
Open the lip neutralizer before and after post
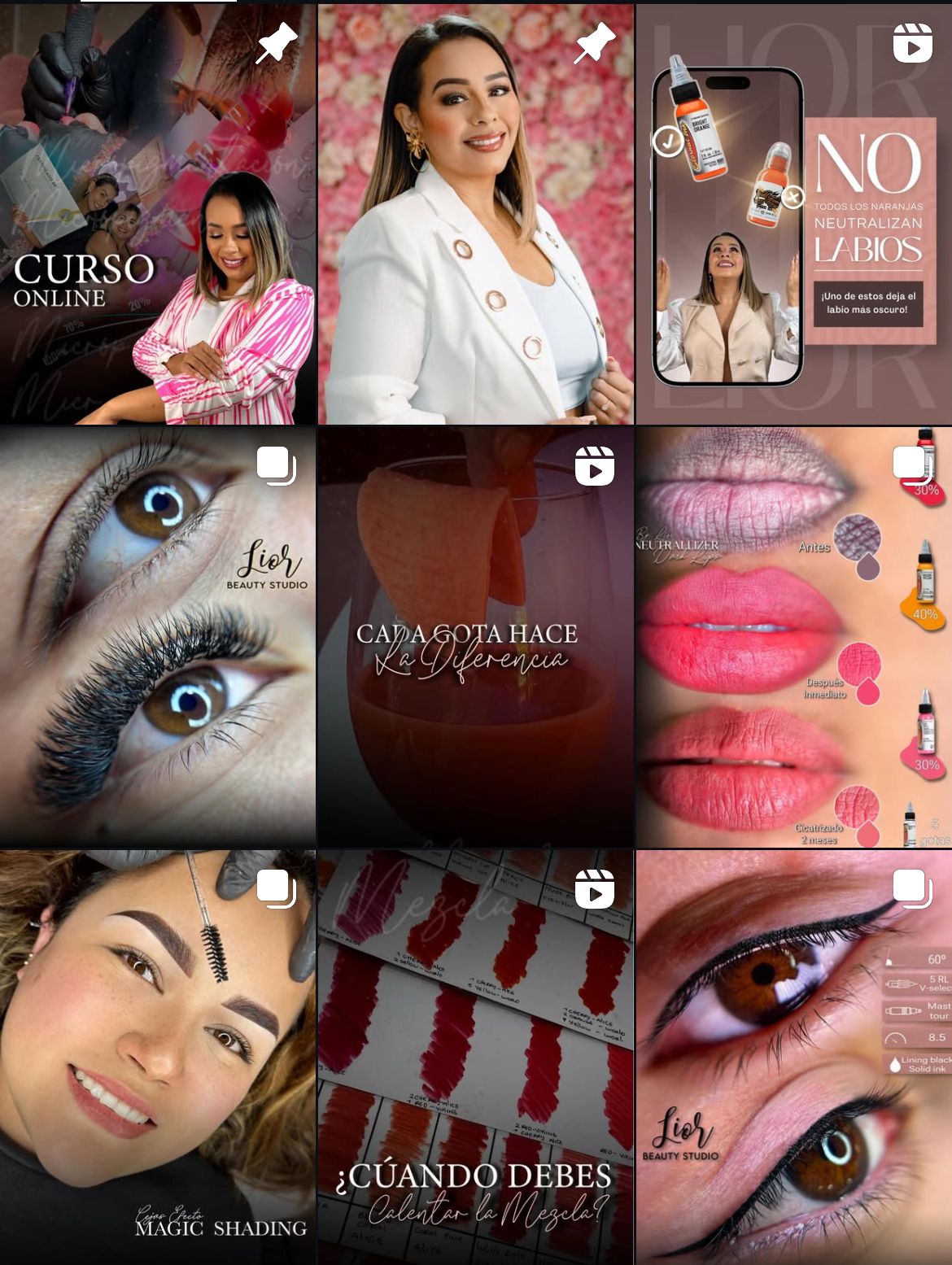pos(793,637)
